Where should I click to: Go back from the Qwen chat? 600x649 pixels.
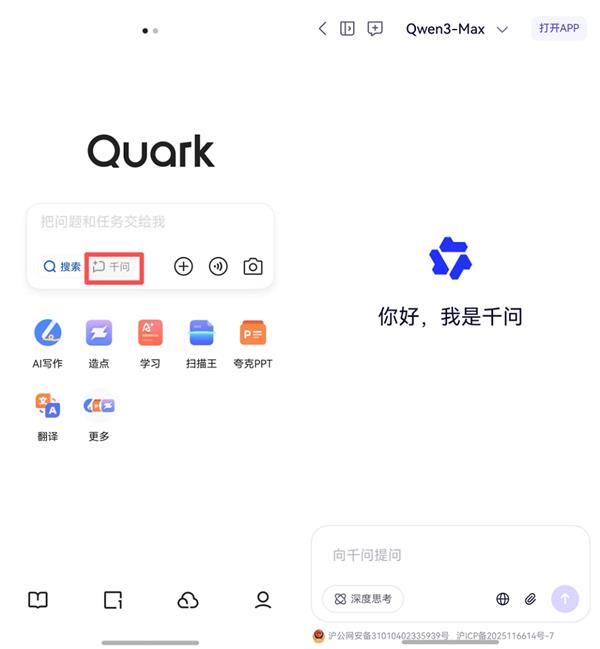322,29
